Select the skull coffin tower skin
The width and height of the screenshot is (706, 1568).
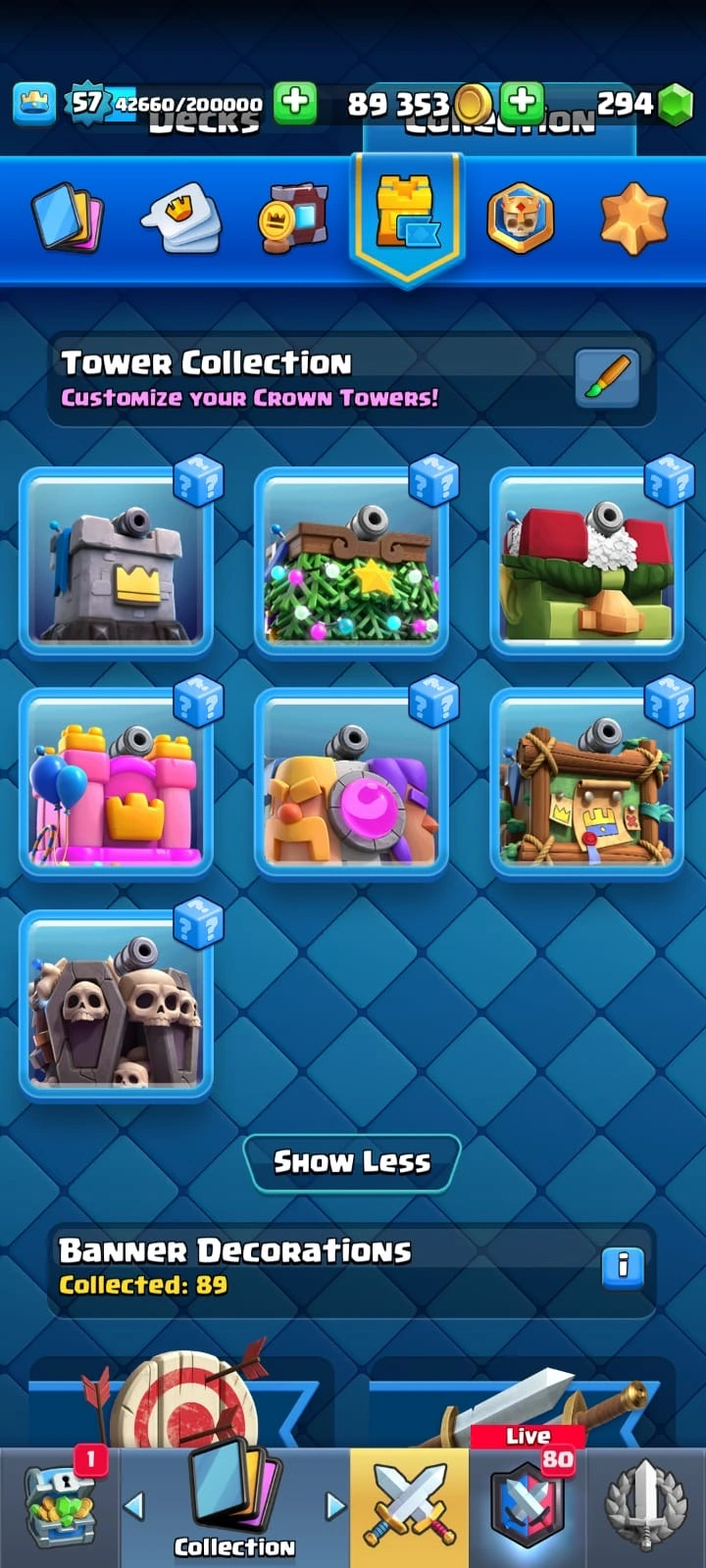pos(116,1004)
